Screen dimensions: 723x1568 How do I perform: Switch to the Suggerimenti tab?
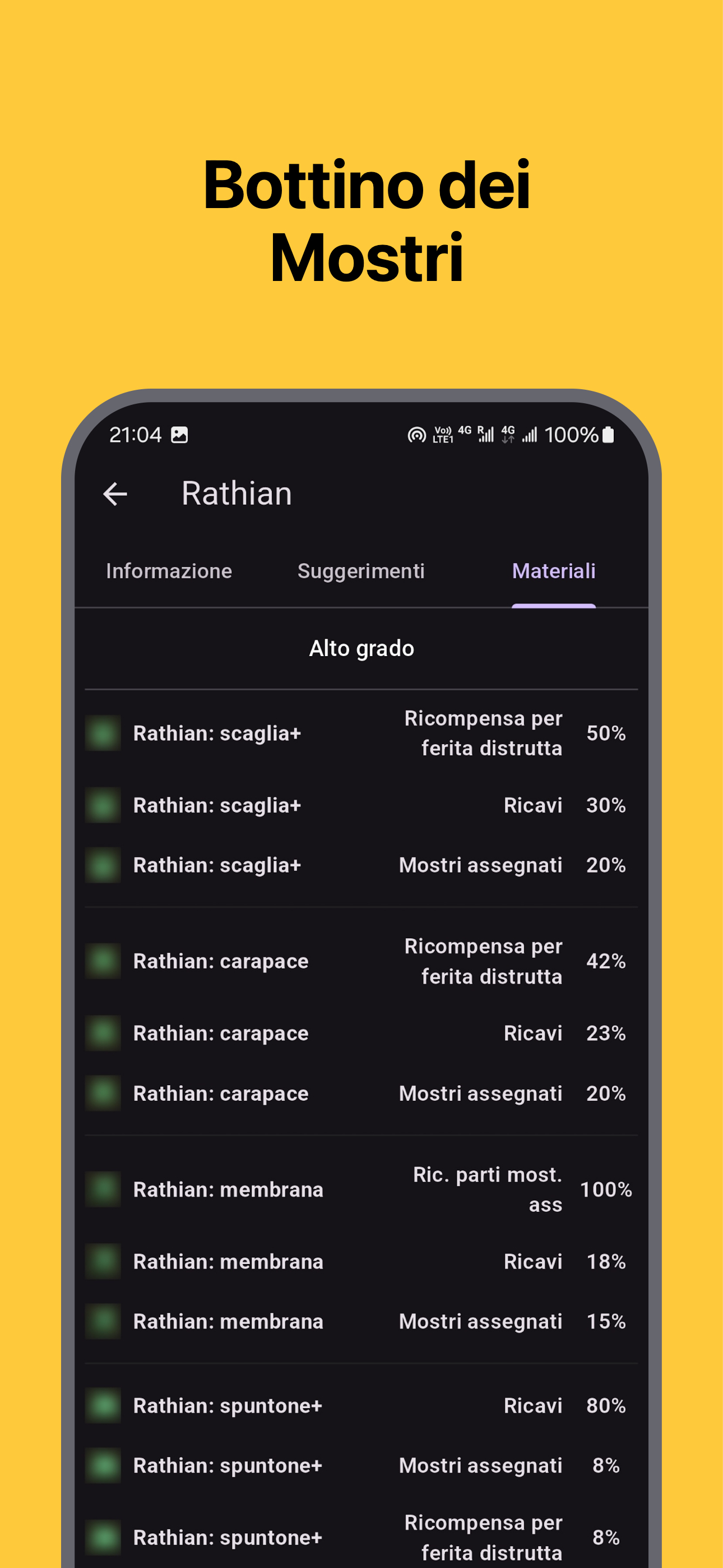[361, 571]
